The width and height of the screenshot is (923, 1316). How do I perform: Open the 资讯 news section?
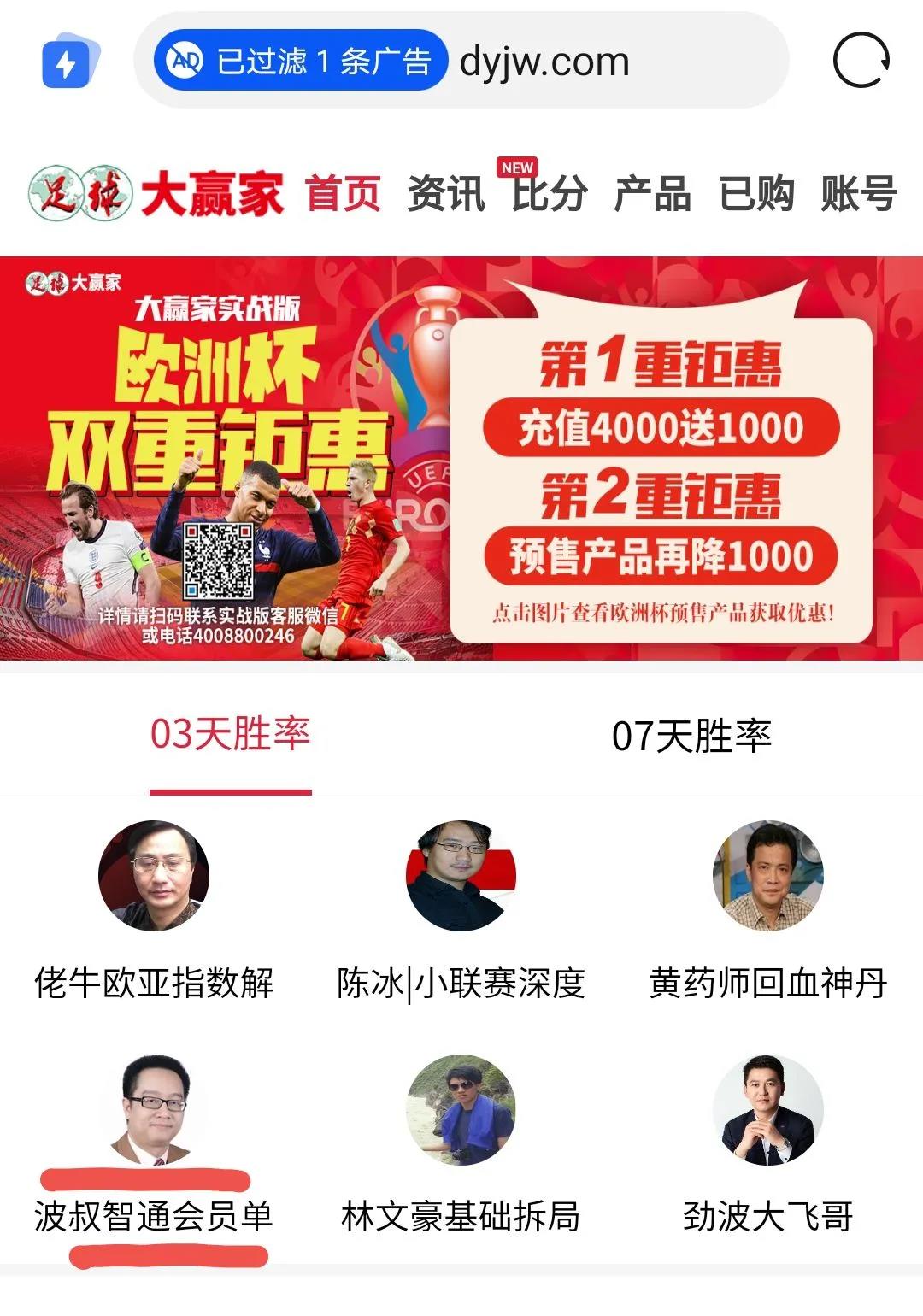pyautogui.click(x=445, y=193)
